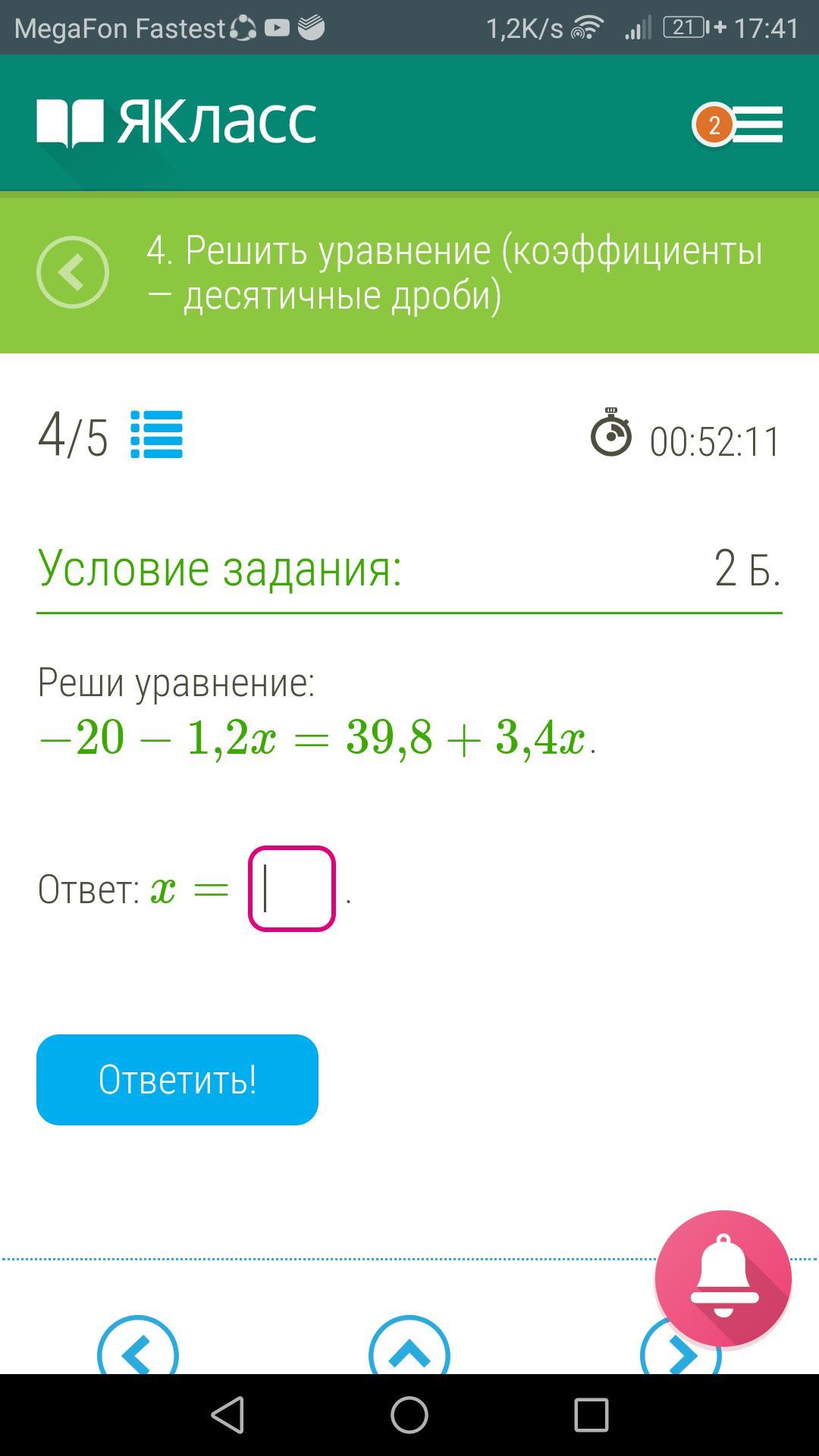Image resolution: width=819 pixels, height=1456 pixels.
Task: Tap the system back button
Action: coord(227,1415)
